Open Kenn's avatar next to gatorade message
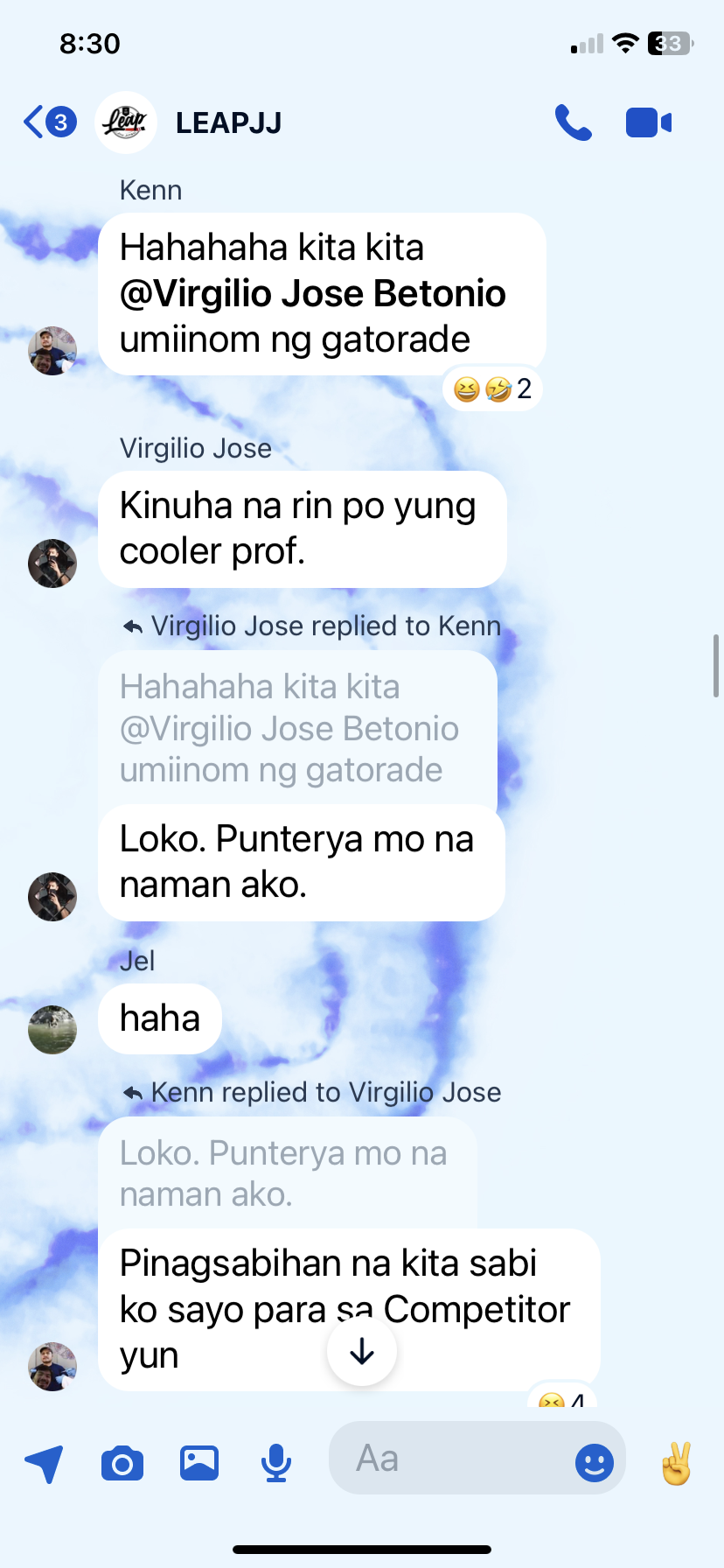The height and width of the screenshot is (1568, 724). click(52, 351)
